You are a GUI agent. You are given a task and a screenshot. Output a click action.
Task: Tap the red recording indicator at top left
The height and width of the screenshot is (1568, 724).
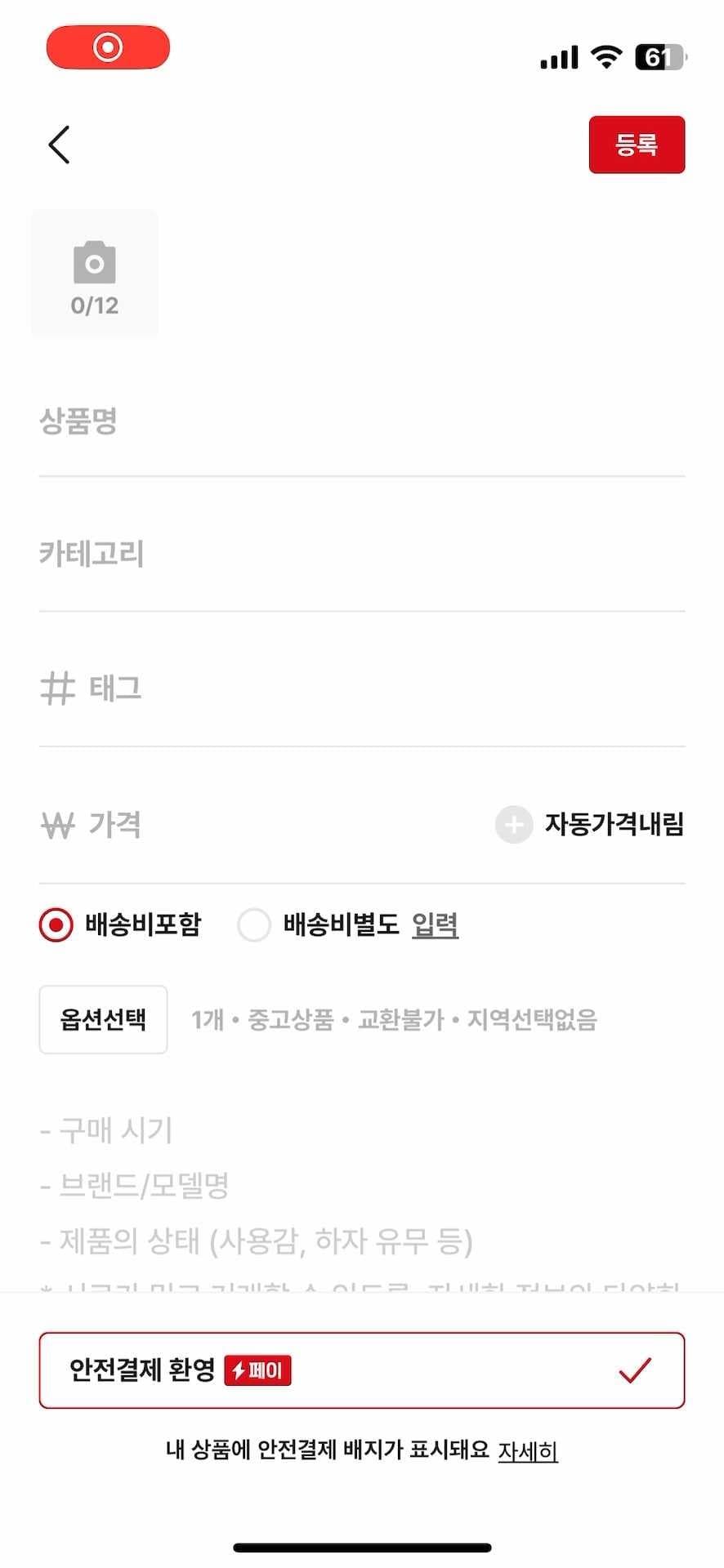pos(107,47)
